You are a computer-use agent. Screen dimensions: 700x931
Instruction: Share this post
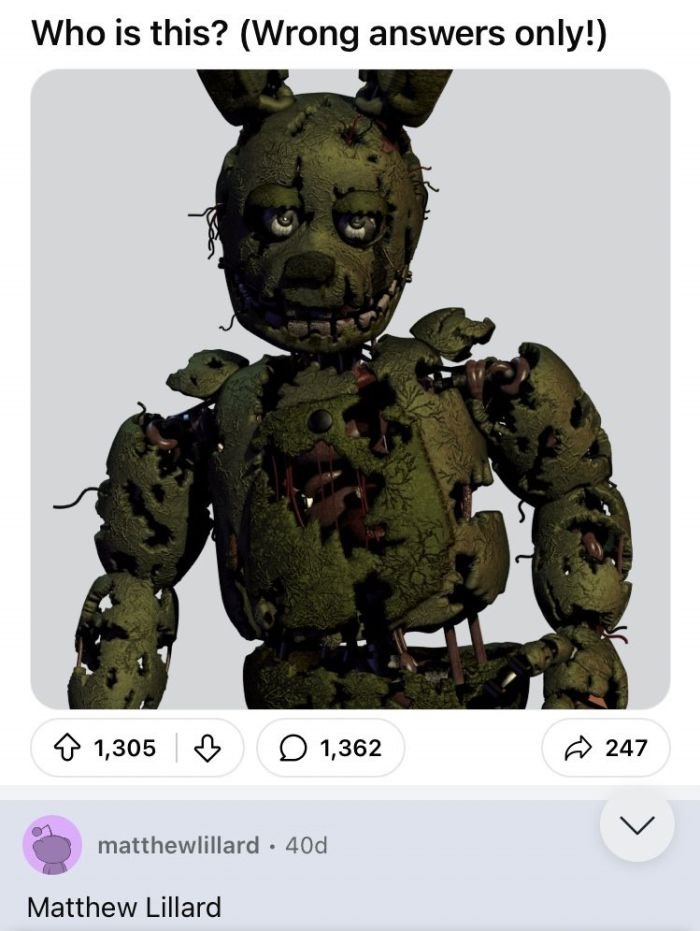pyautogui.click(x=606, y=747)
